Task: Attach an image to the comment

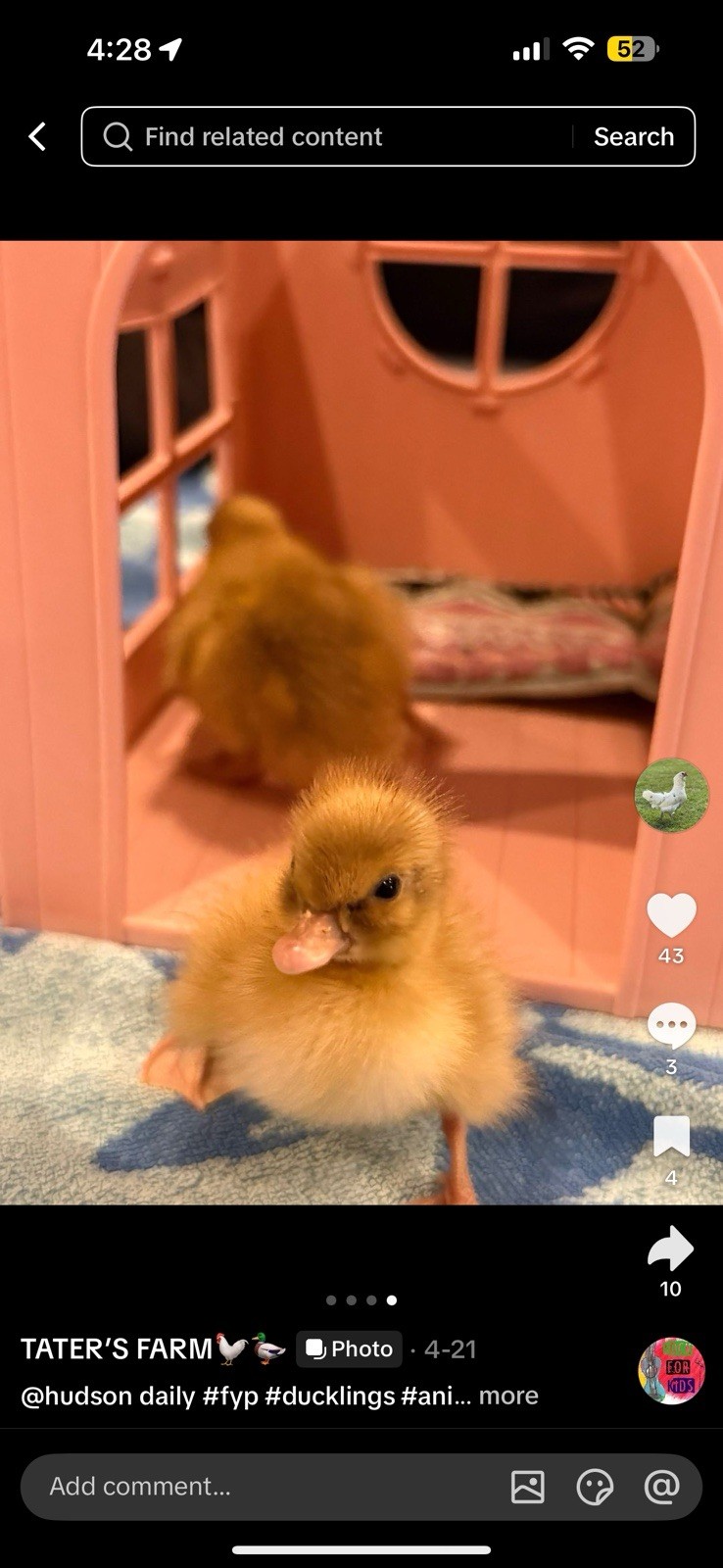Action: pyautogui.click(x=528, y=1487)
